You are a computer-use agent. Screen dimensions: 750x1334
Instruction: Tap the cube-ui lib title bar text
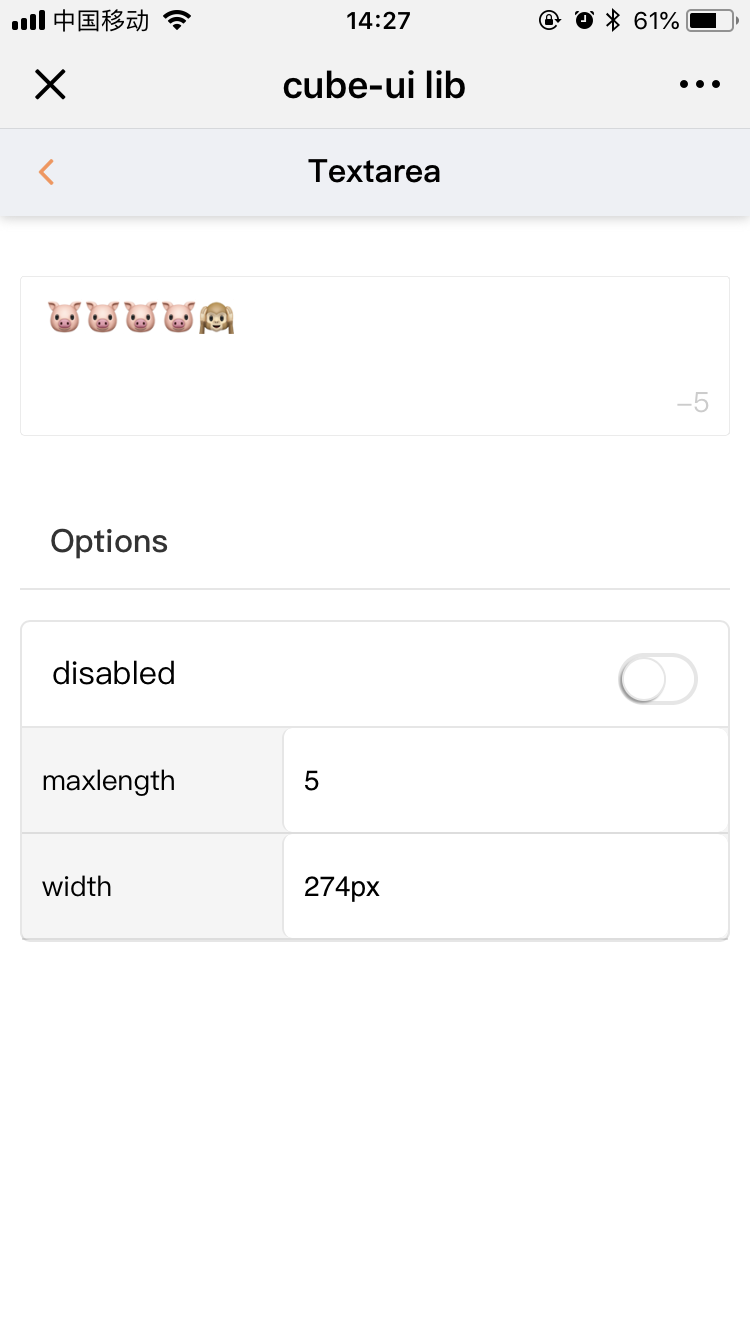point(374,84)
